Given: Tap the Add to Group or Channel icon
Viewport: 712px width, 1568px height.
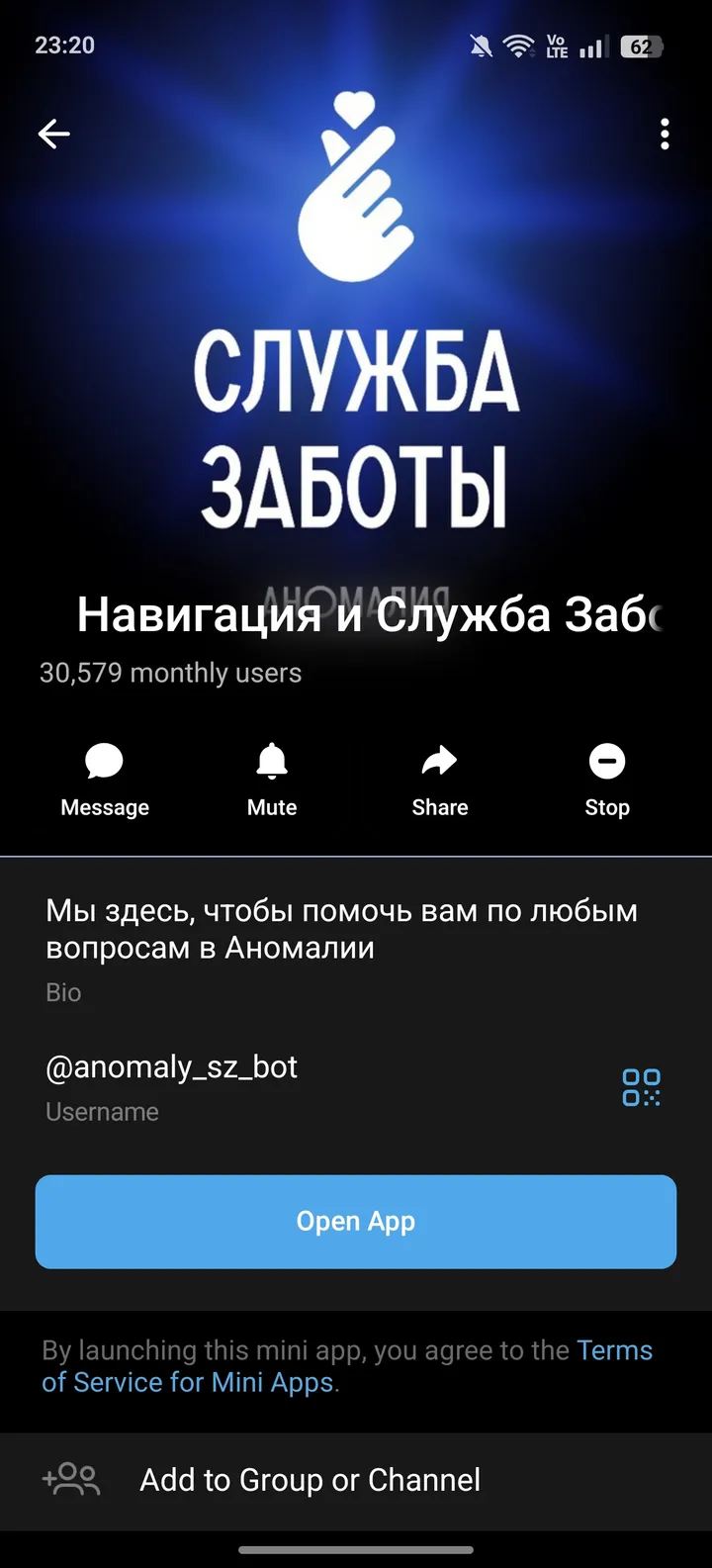Looking at the screenshot, I should 70,1479.
